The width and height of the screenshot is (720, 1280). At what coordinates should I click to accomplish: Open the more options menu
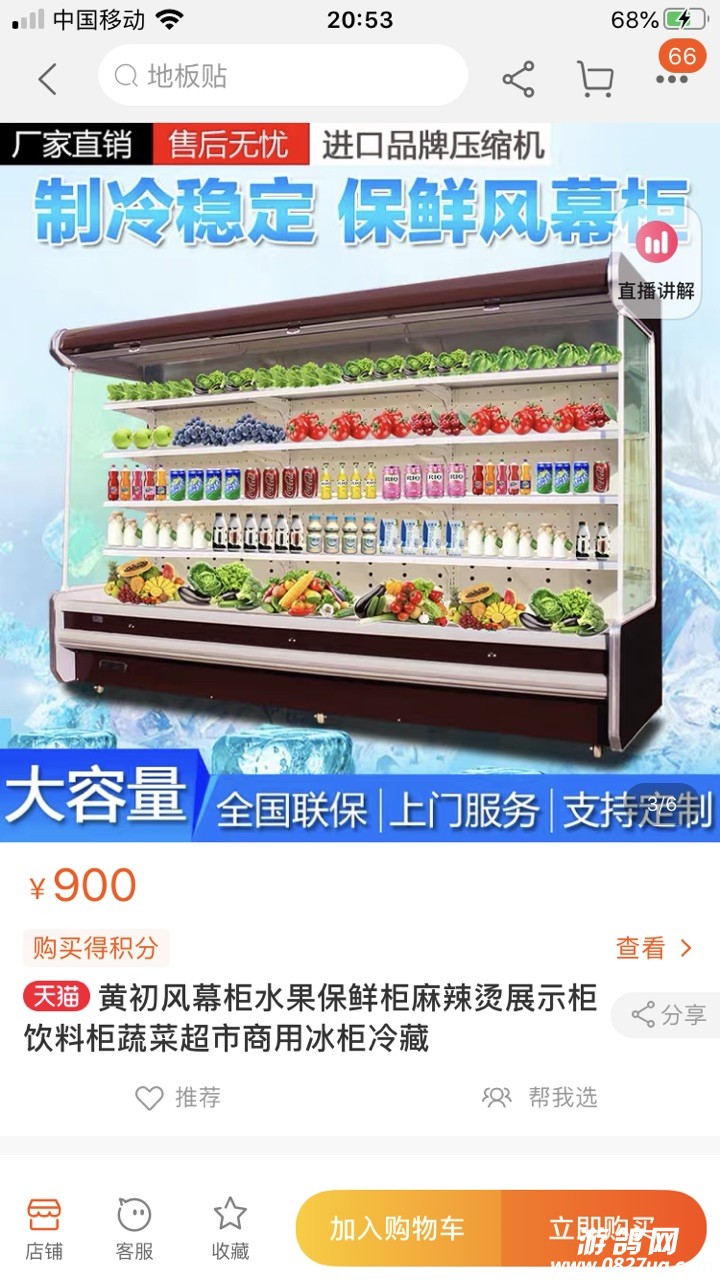(x=671, y=79)
